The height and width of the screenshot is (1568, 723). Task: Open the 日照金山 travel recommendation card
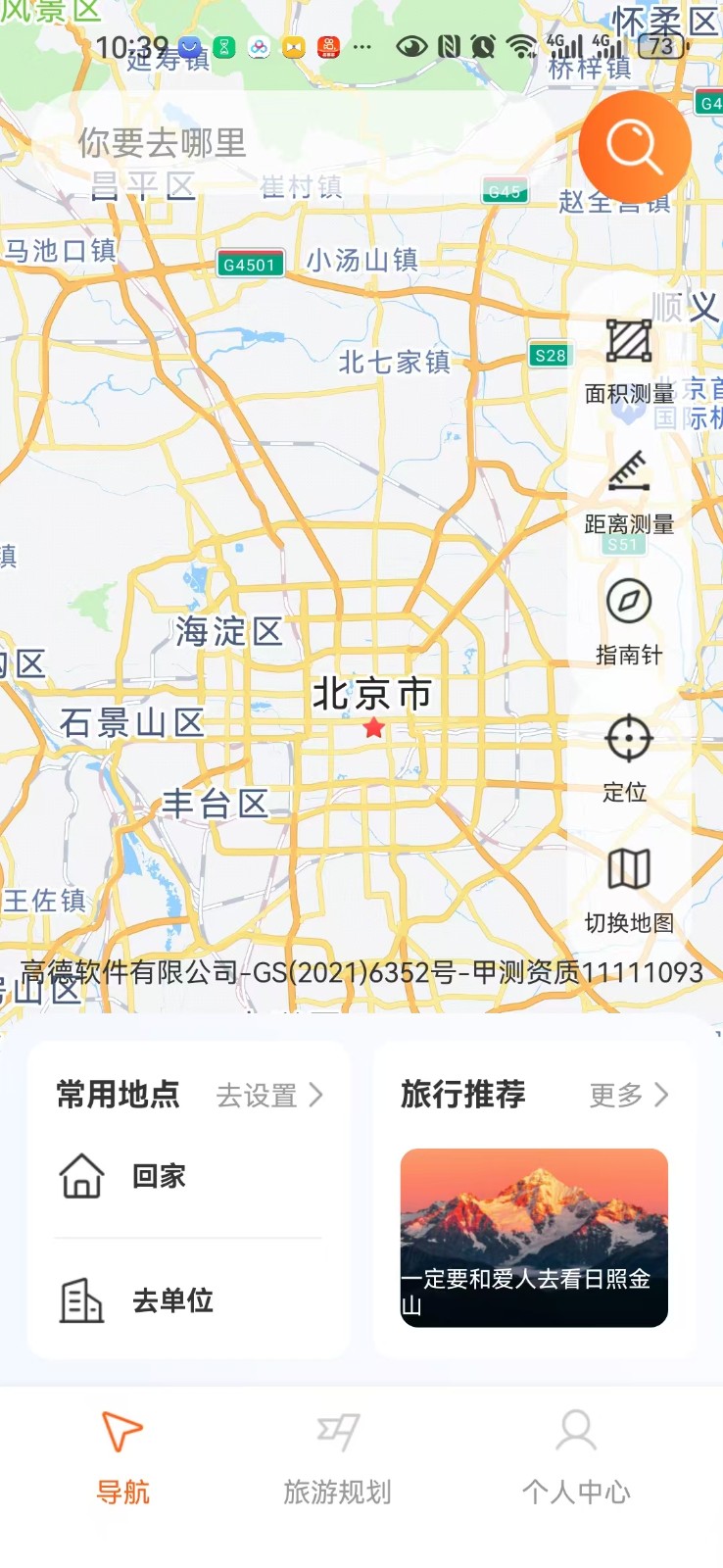pos(534,1238)
